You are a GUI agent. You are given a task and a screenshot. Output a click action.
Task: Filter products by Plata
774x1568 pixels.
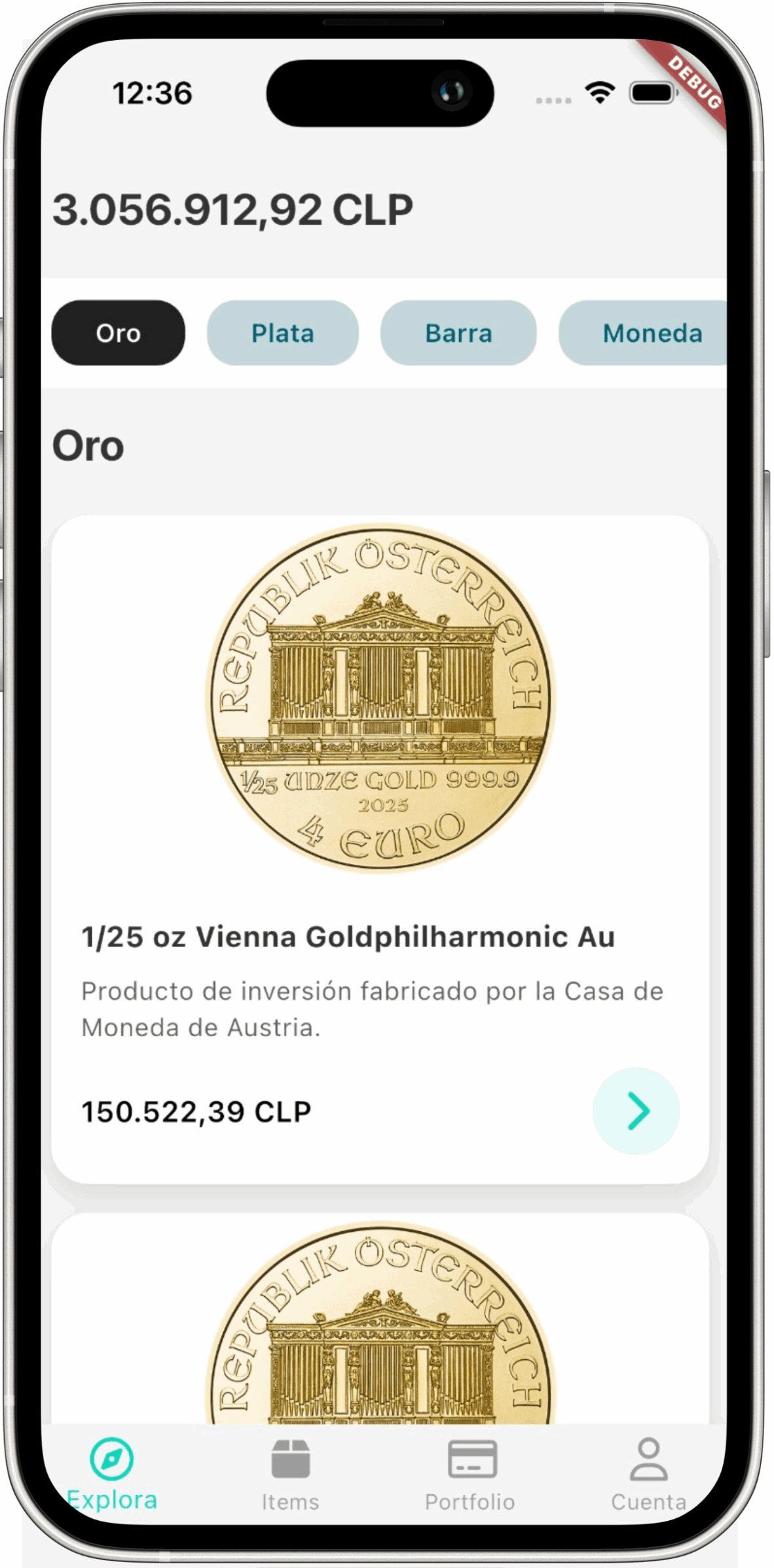(x=282, y=333)
